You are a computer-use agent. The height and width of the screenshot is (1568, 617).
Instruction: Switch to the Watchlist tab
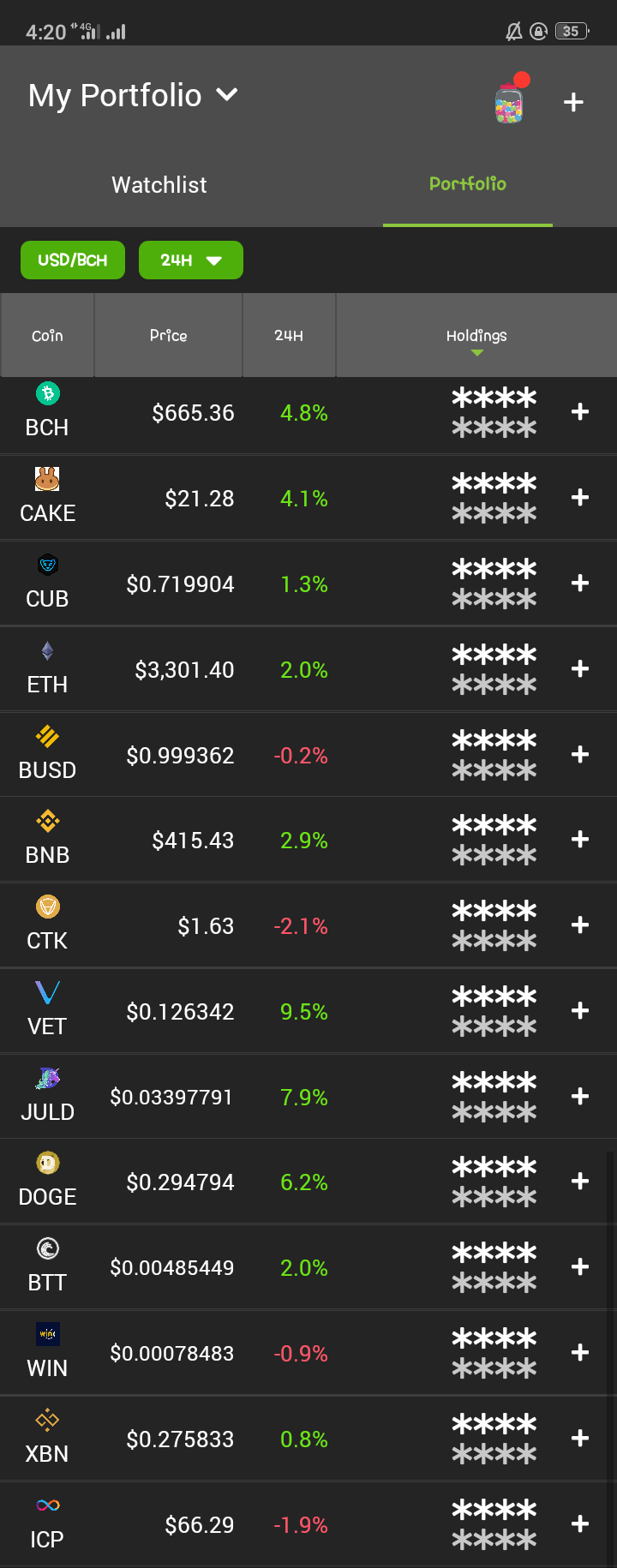[159, 185]
